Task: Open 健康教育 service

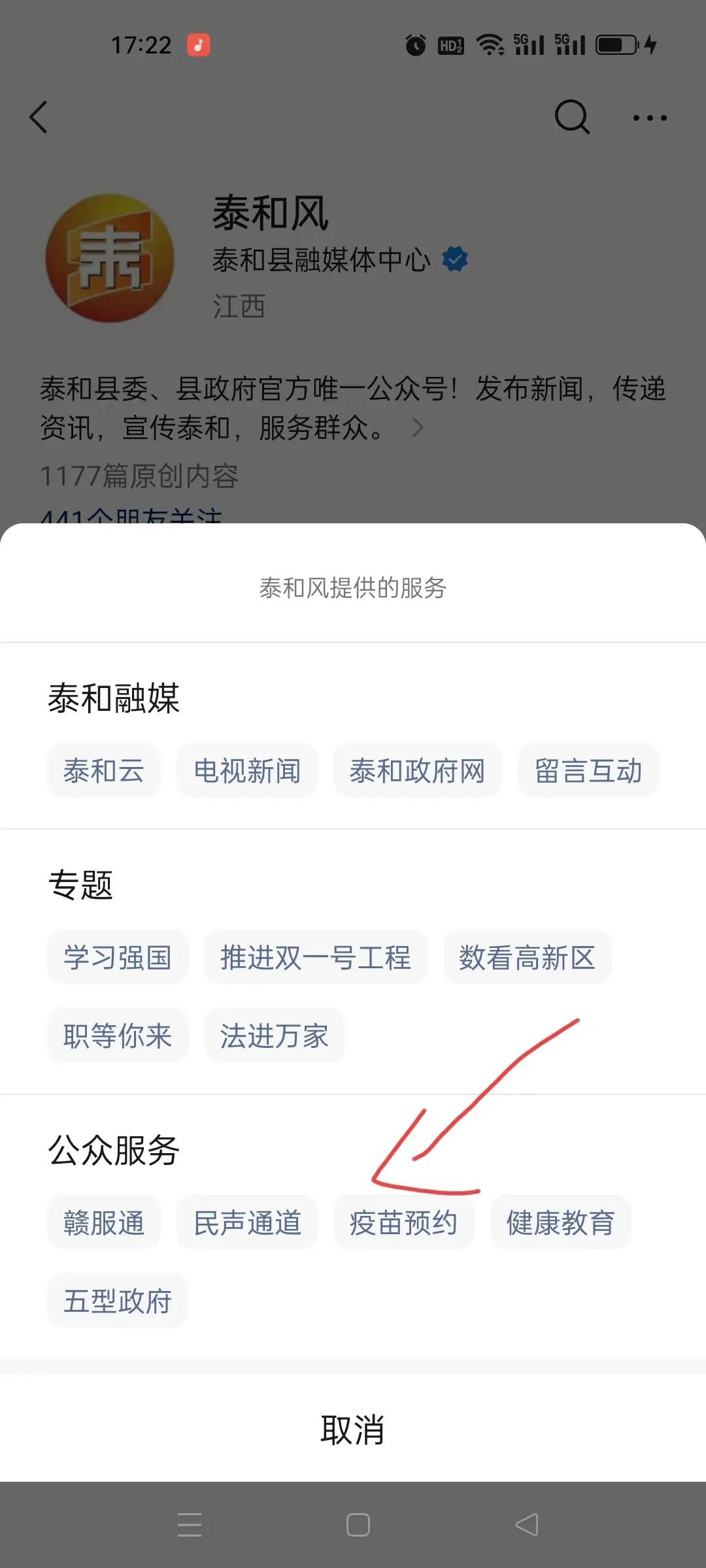Action: [x=560, y=1223]
